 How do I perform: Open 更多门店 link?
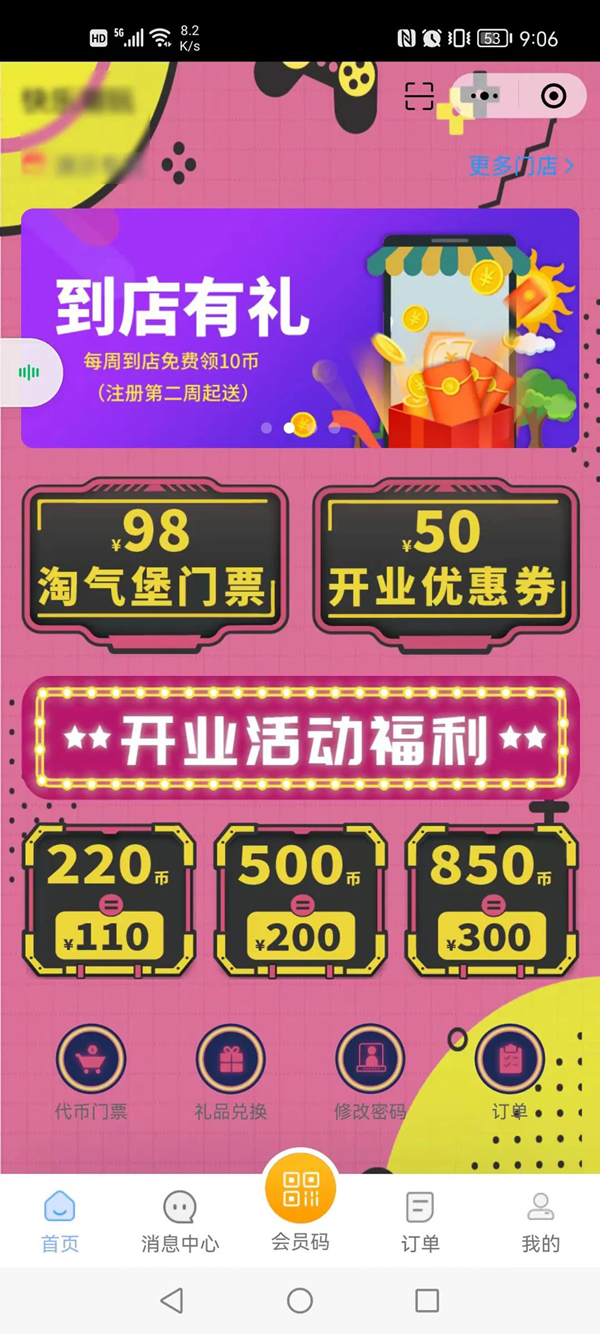tap(521, 166)
